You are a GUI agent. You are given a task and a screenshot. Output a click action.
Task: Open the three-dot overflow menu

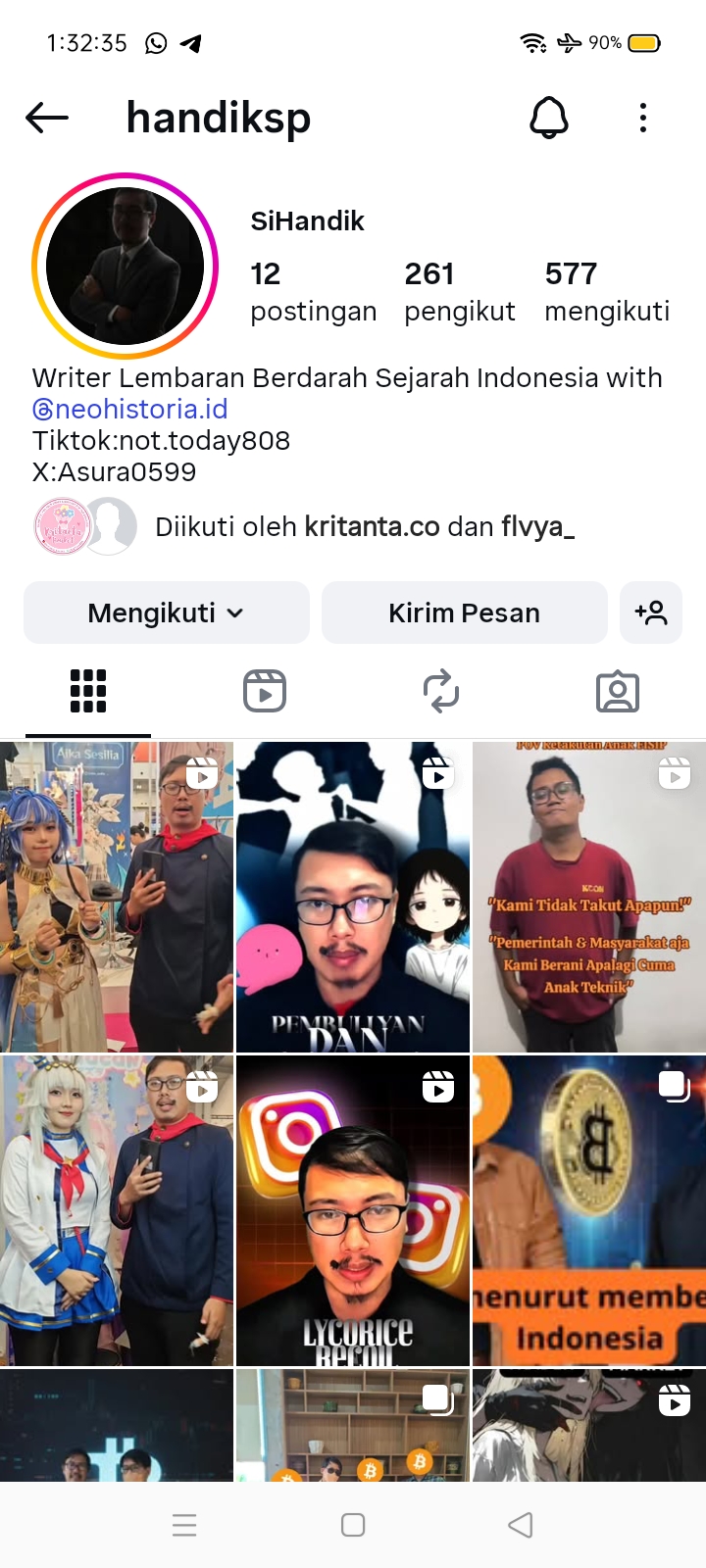coord(643,119)
